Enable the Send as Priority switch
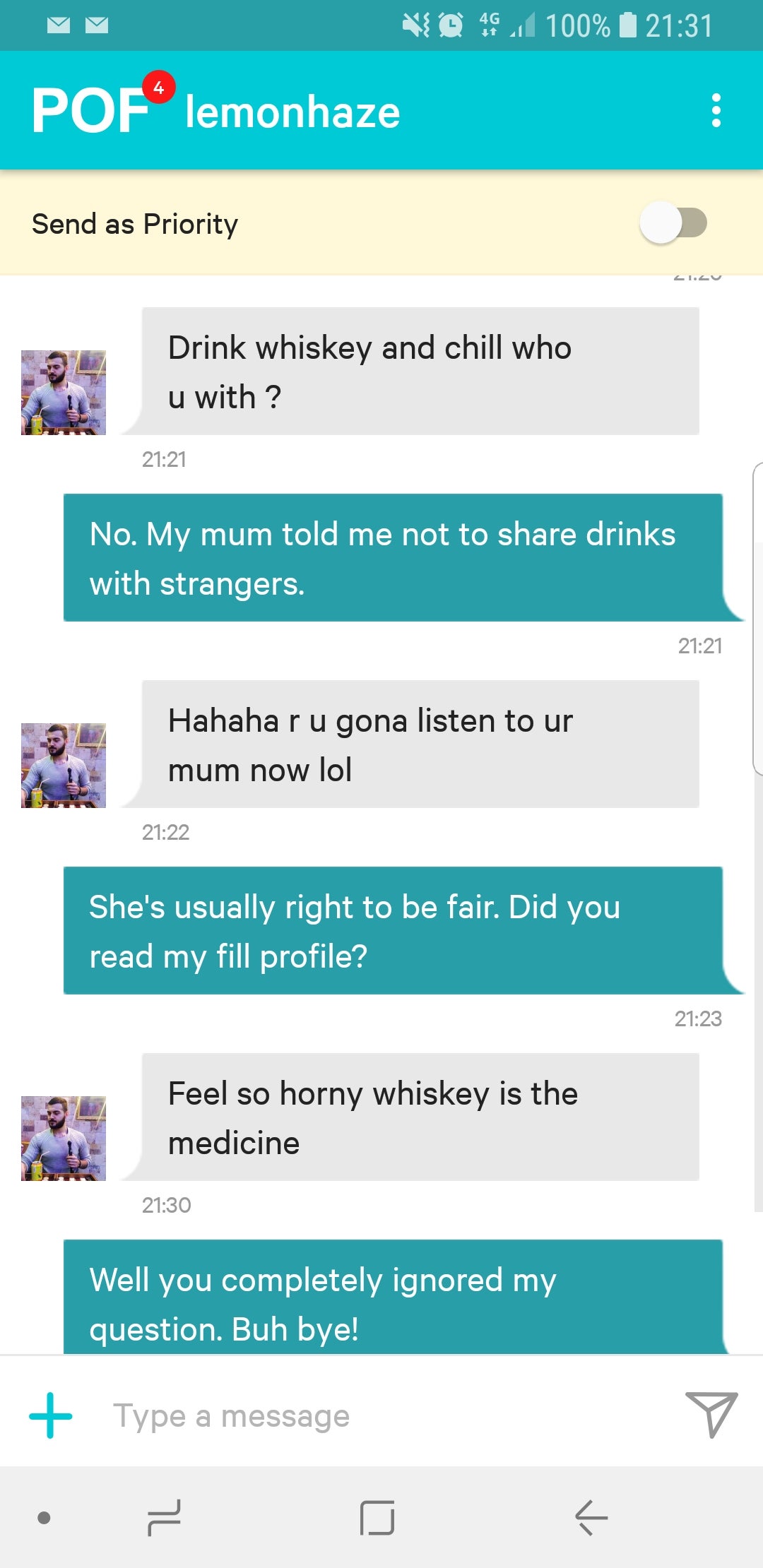 point(673,223)
